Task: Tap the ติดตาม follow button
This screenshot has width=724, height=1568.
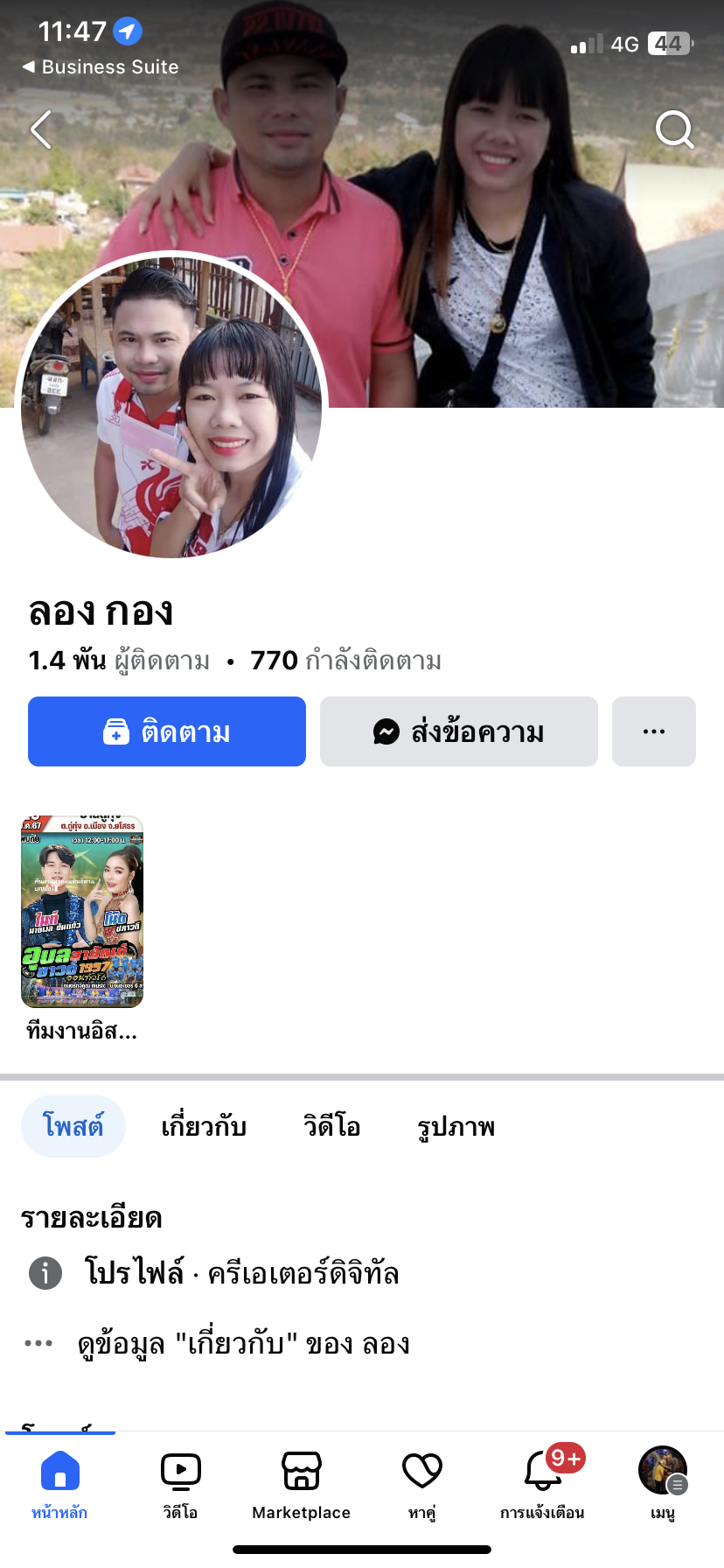Action: click(x=167, y=731)
